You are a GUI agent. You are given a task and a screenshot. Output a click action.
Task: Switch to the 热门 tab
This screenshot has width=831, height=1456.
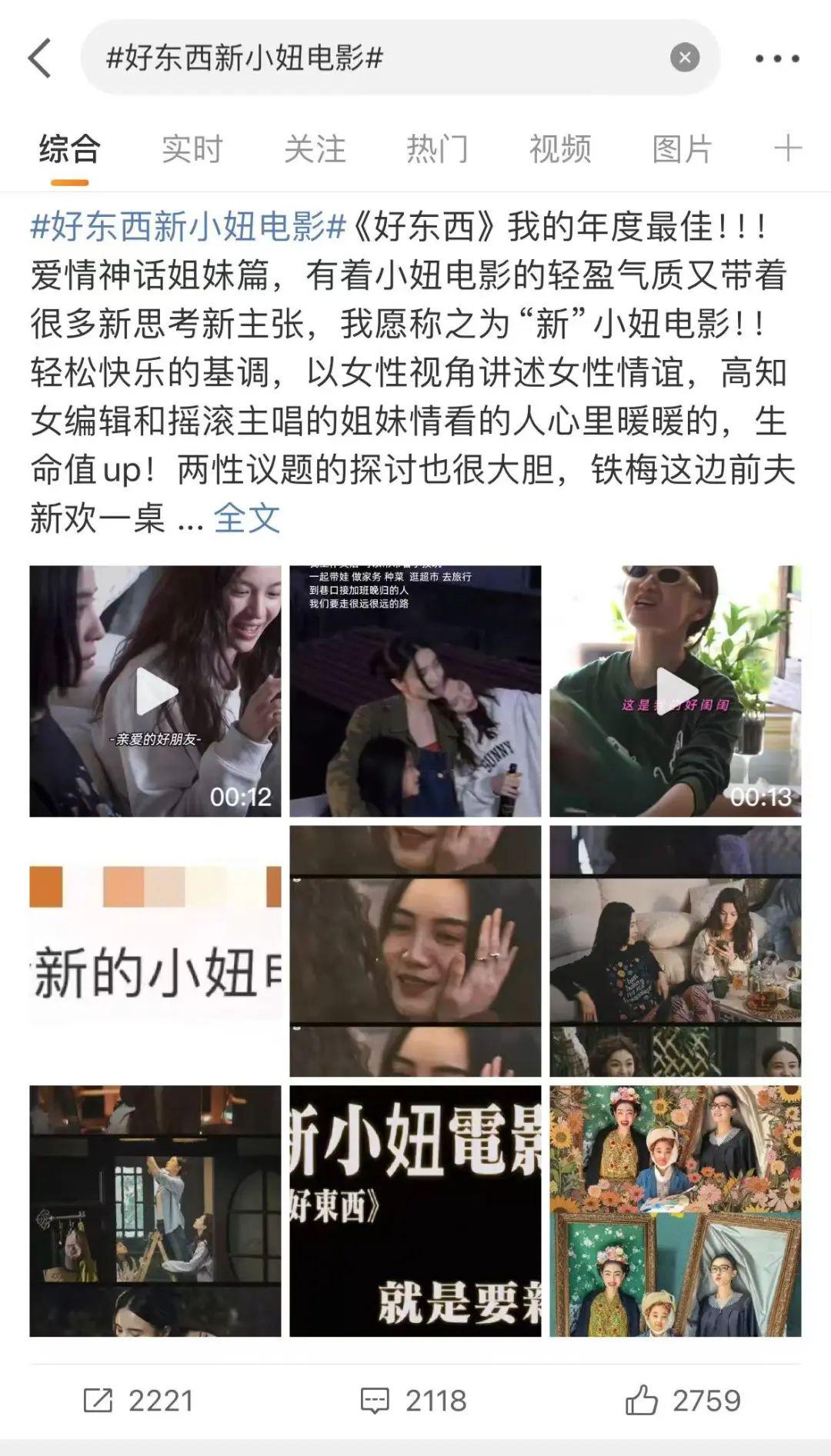click(436, 149)
